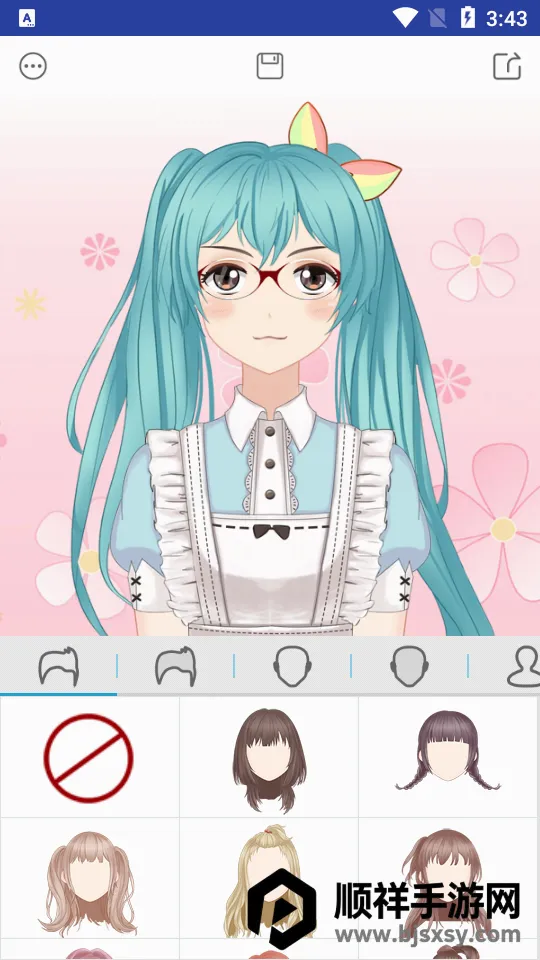Open the face shape outline tab
Screen dimensions: 540x960
point(293,666)
